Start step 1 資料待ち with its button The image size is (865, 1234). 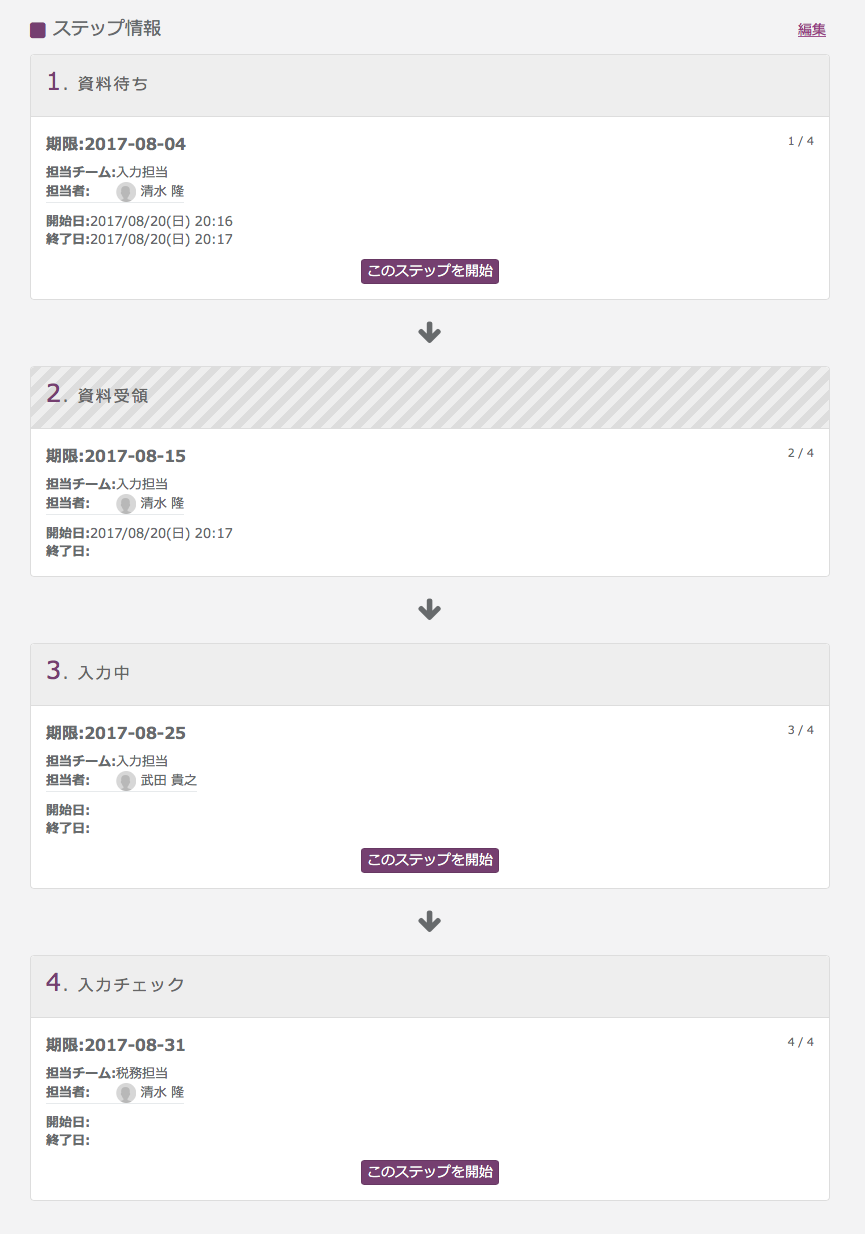429,271
